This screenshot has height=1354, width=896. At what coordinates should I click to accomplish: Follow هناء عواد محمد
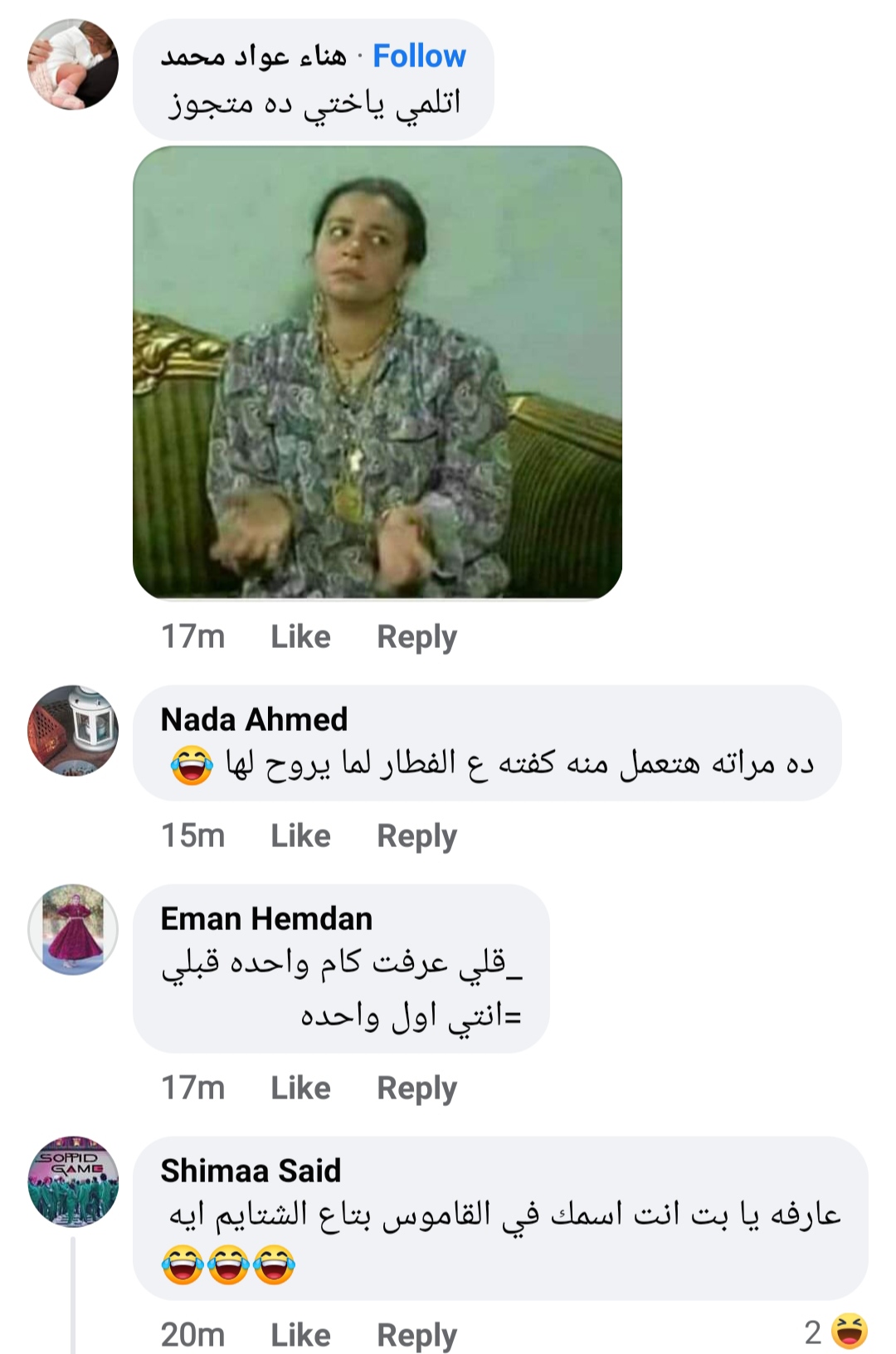tap(419, 56)
